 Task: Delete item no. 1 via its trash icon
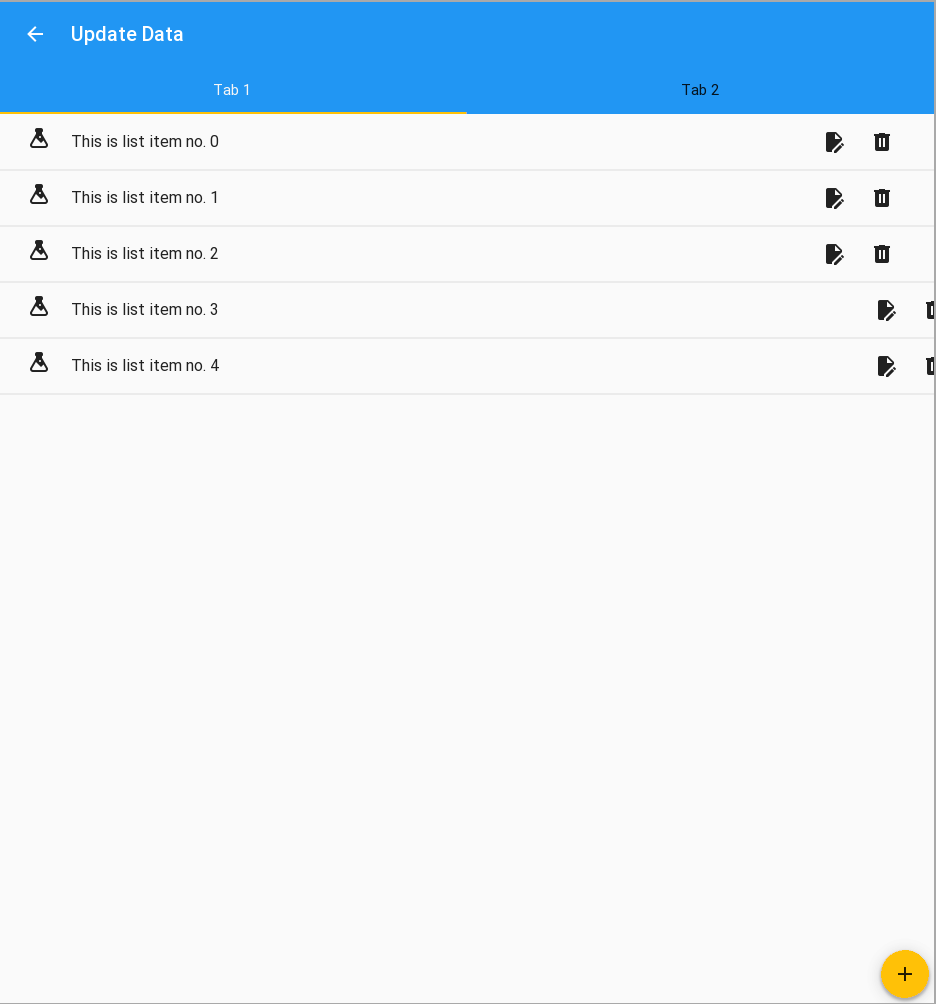881,198
